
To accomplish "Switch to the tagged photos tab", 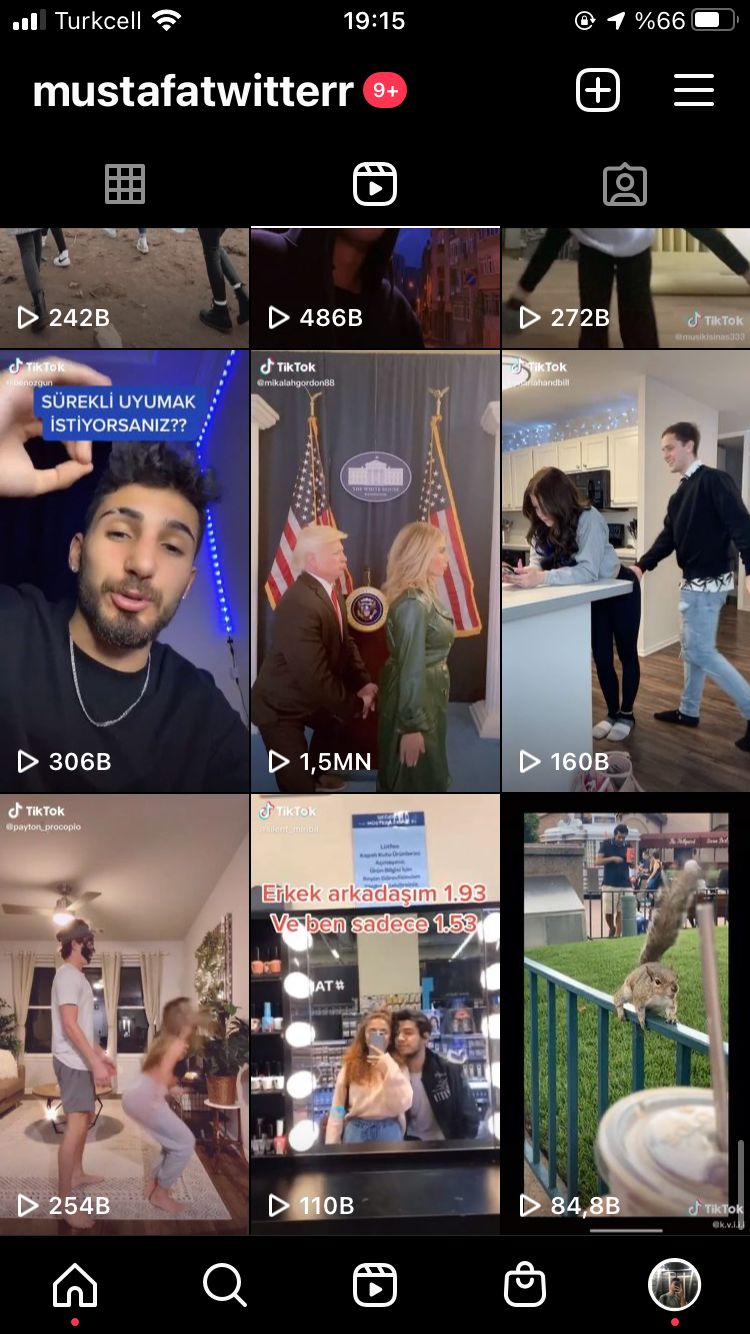I will click(x=625, y=185).
